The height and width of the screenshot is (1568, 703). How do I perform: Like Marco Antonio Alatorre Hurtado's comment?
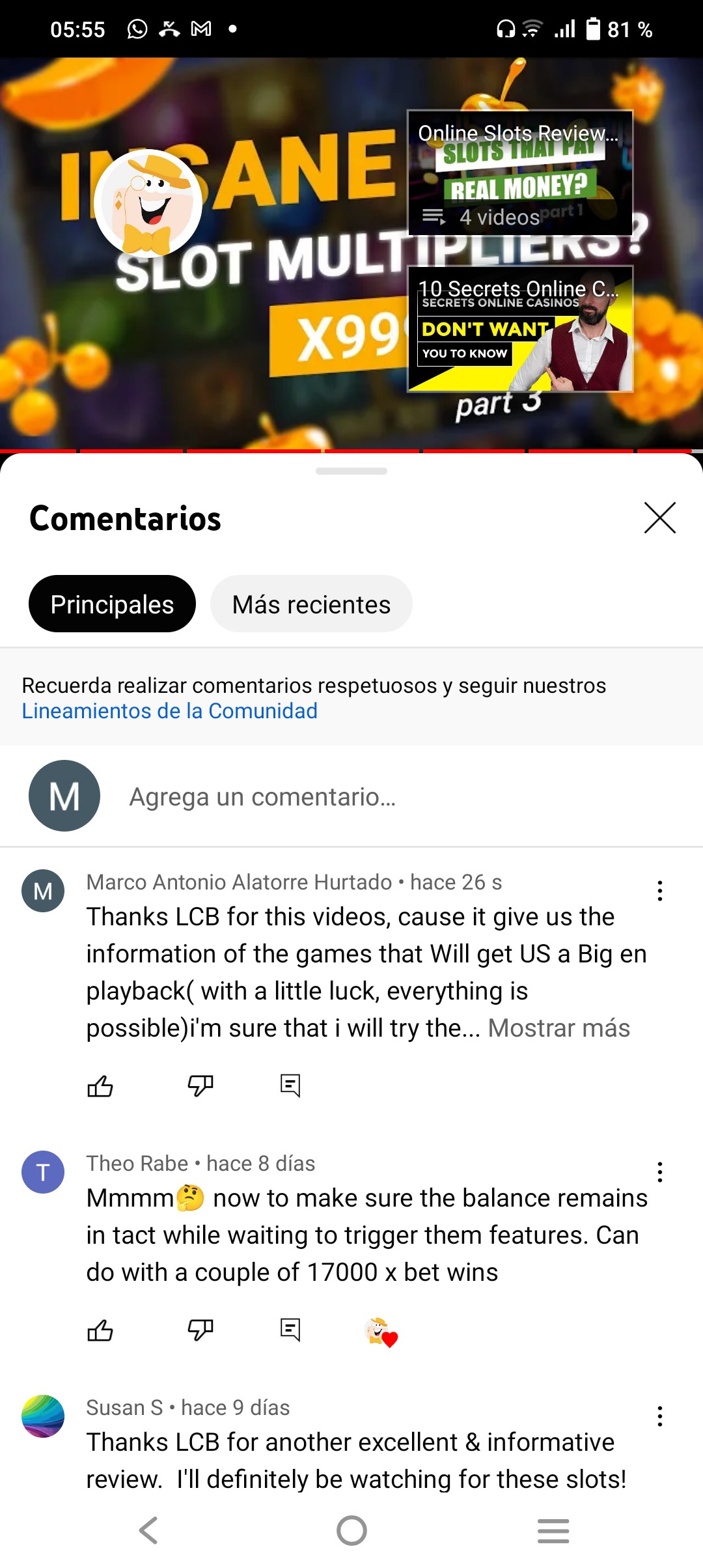click(x=100, y=1085)
